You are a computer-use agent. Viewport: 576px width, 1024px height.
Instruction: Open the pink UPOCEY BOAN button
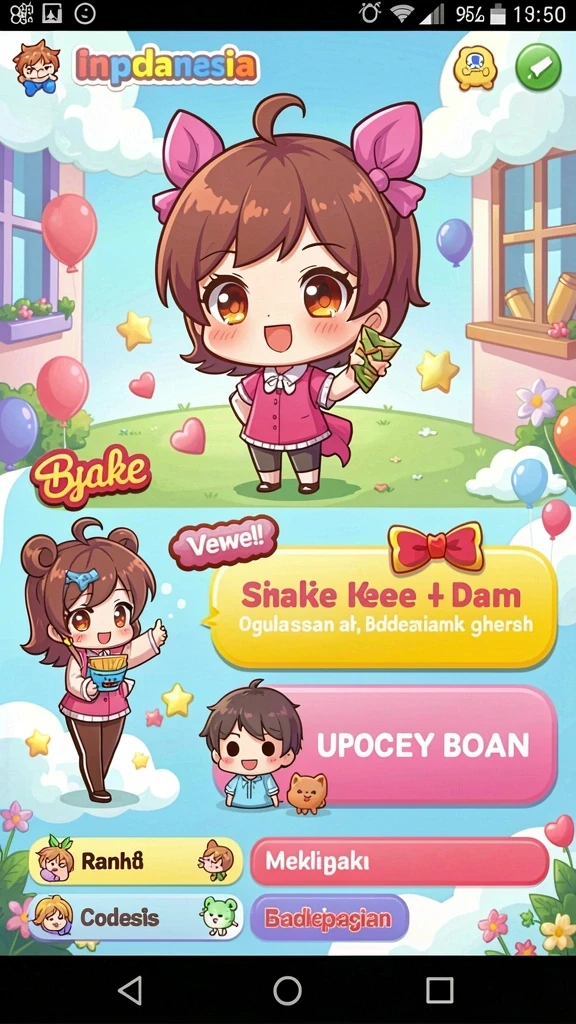[x=385, y=745]
